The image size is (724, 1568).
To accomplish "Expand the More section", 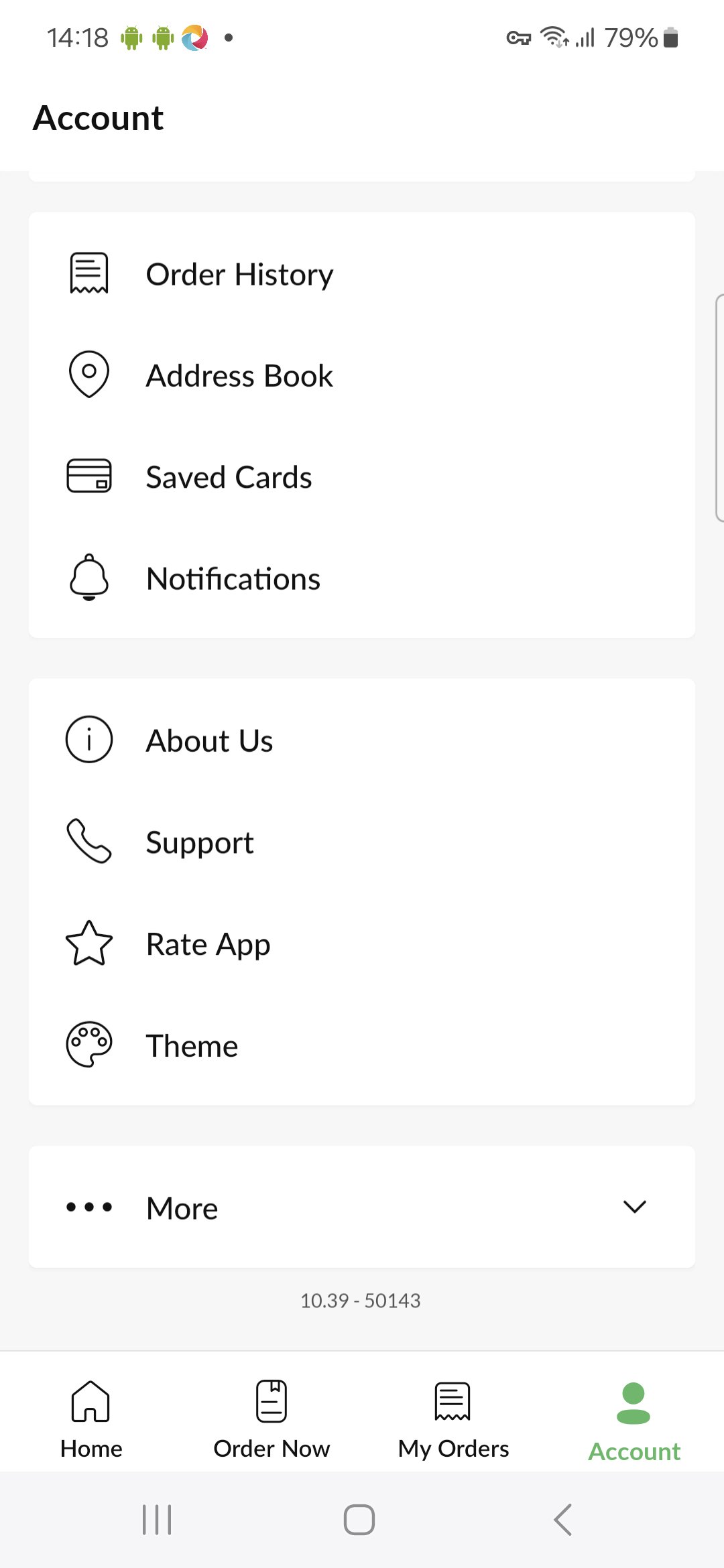I will click(x=362, y=1207).
